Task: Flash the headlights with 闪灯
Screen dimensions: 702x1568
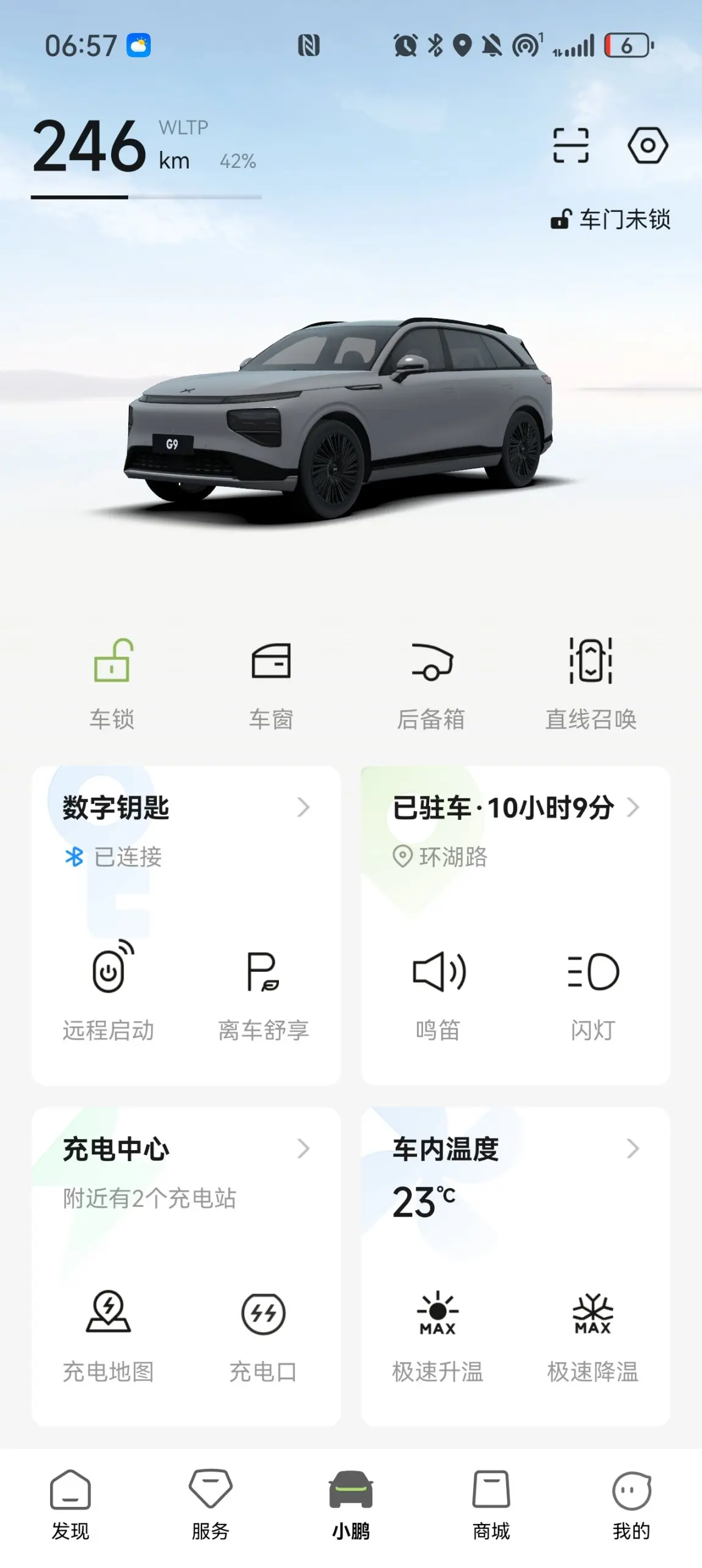Action: (x=593, y=991)
